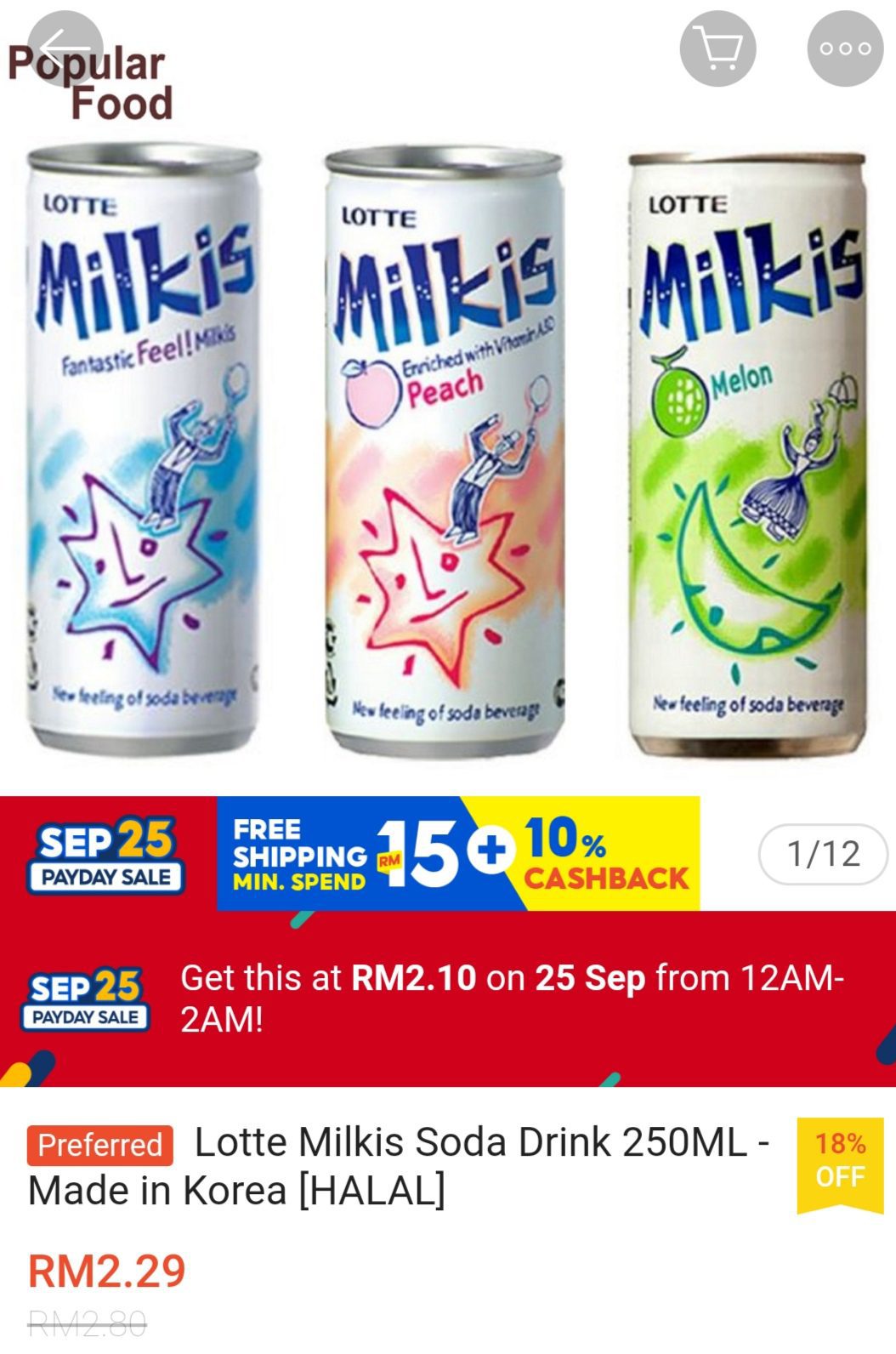
Task: Go back to the previous page
Action: coord(65,48)
